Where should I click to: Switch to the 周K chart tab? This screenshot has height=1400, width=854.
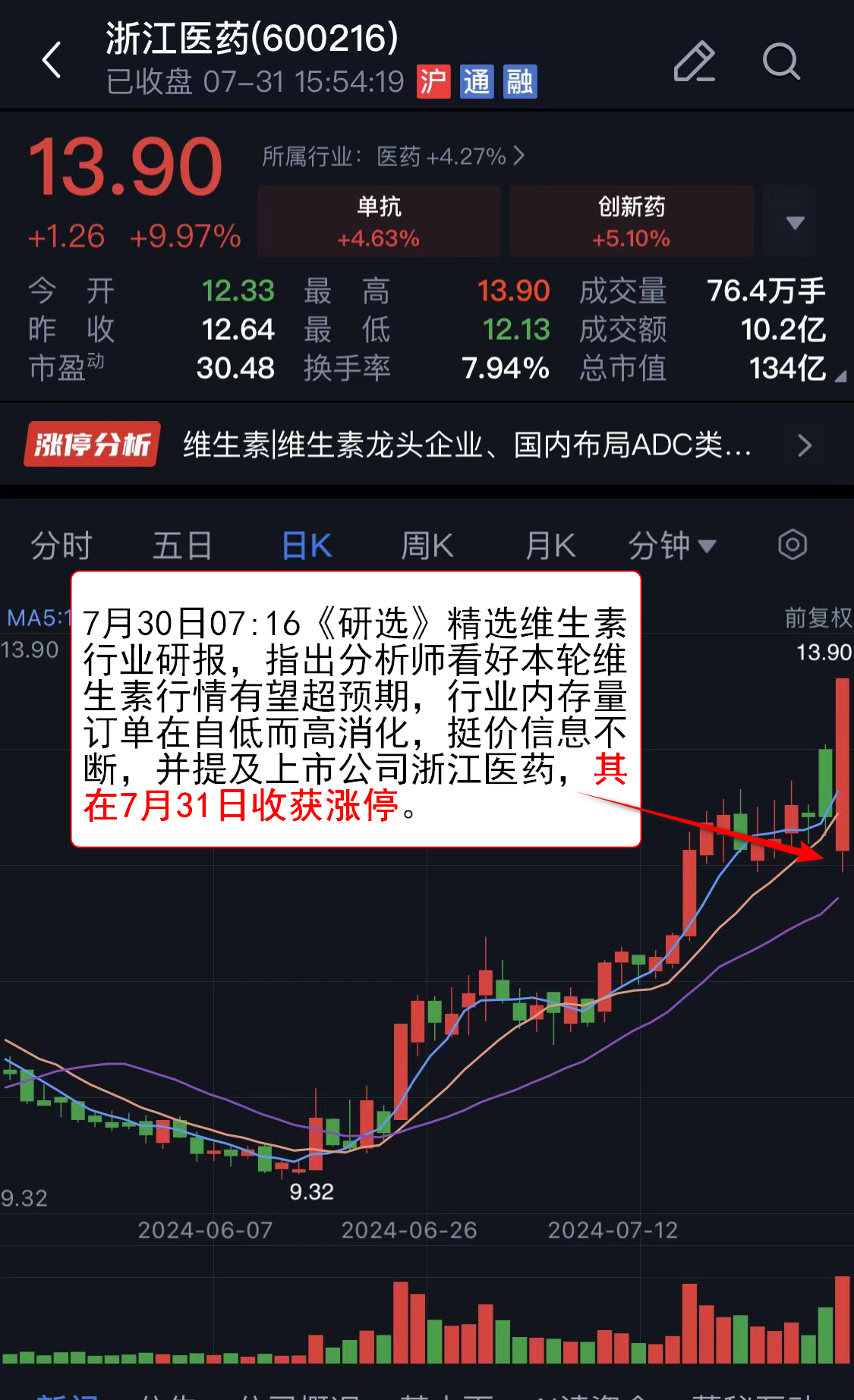(x=427, y=546)
